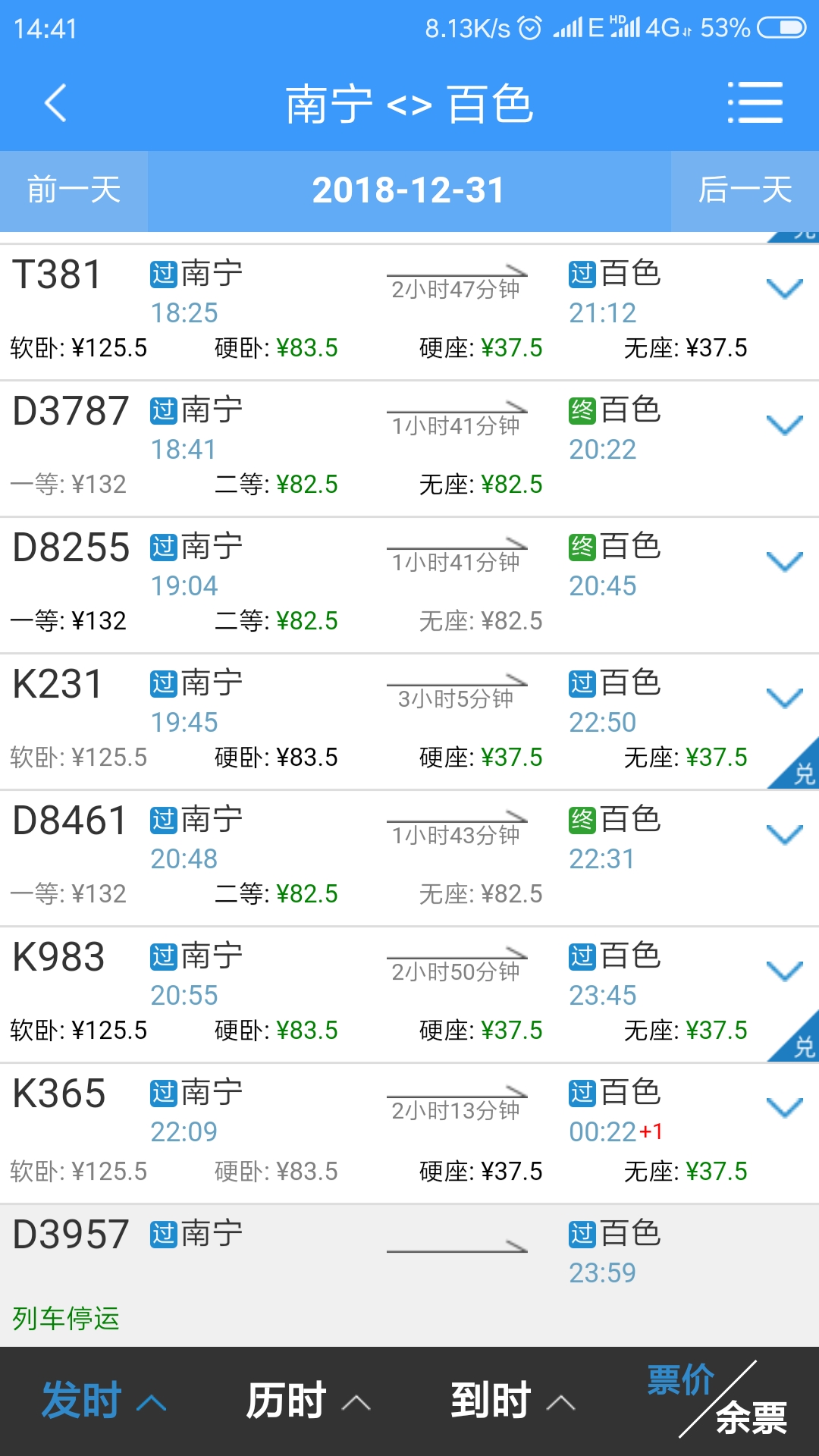Sort by arrival time (到时)

(x=513, y=1401)
